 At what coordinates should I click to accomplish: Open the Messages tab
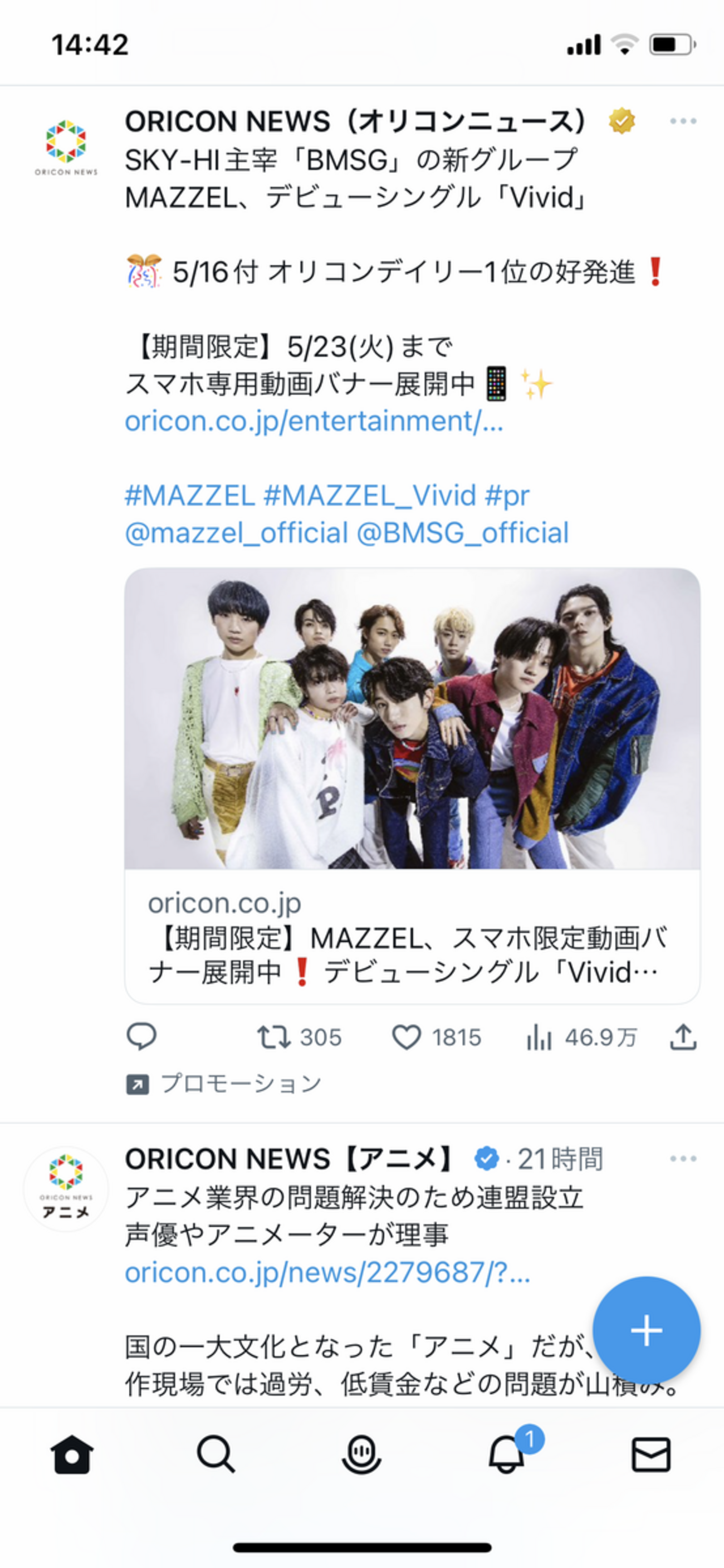(x=651, y=1455)
